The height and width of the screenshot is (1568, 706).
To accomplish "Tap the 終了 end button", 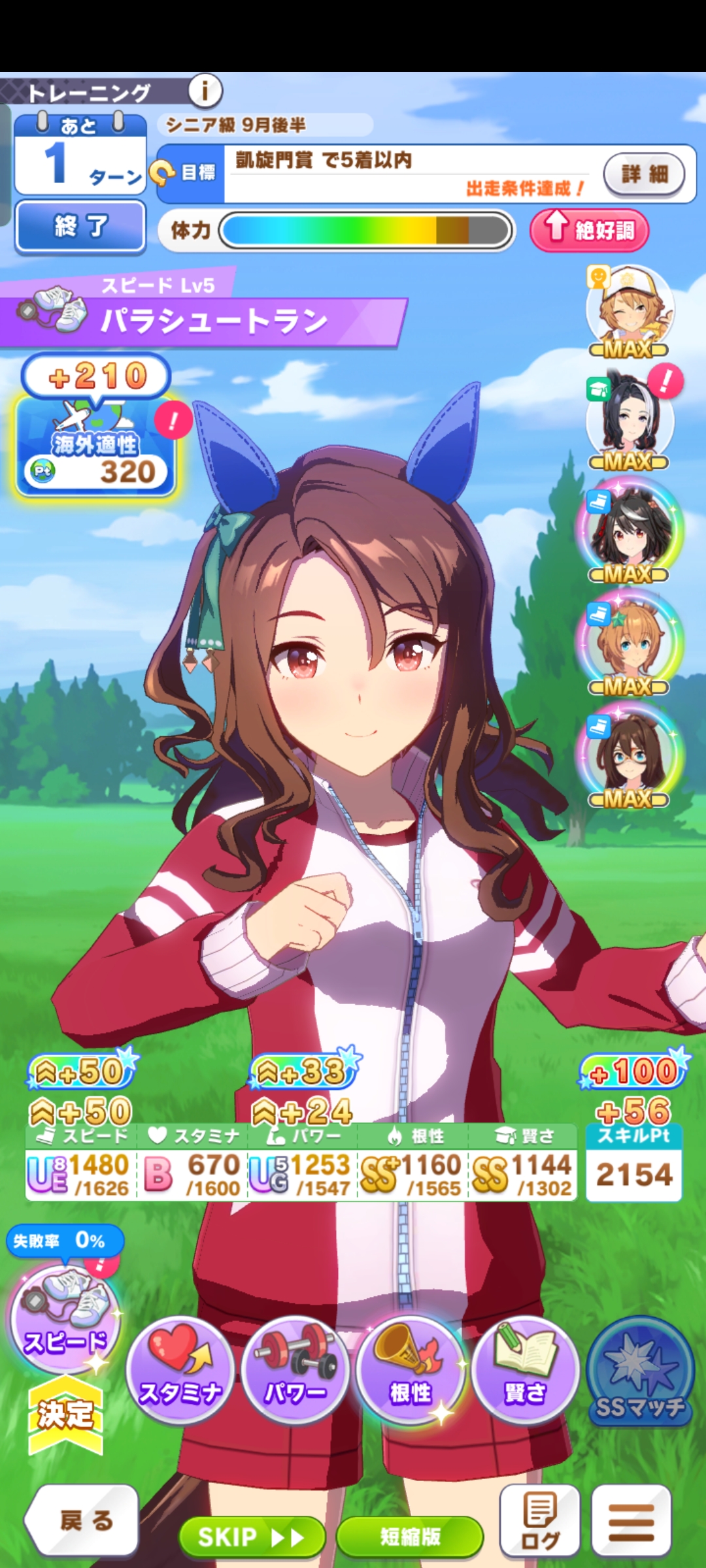I will 80,226.
